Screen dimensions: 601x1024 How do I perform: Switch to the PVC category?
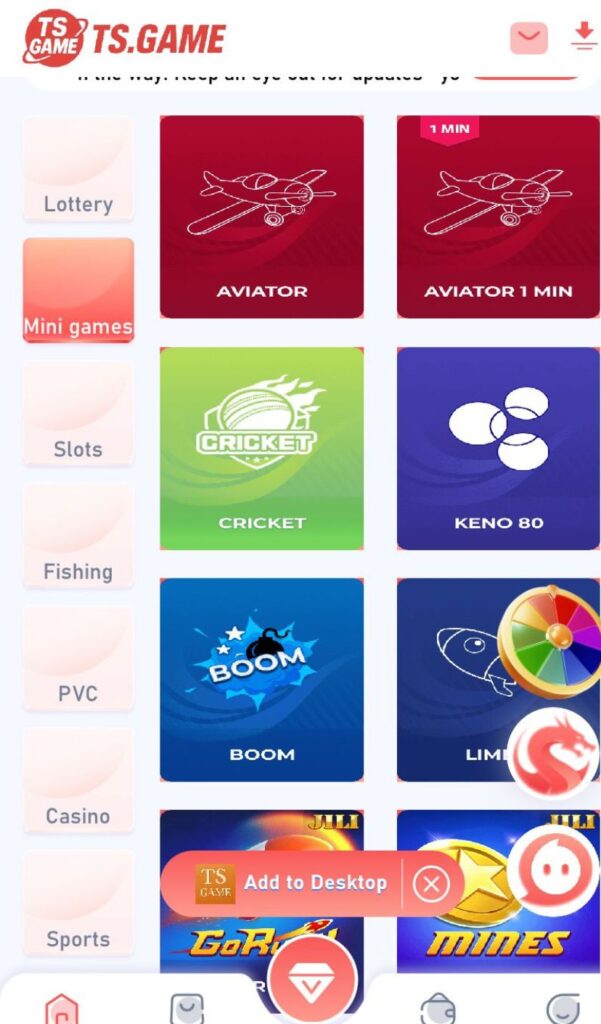click(x=78, y=658)
